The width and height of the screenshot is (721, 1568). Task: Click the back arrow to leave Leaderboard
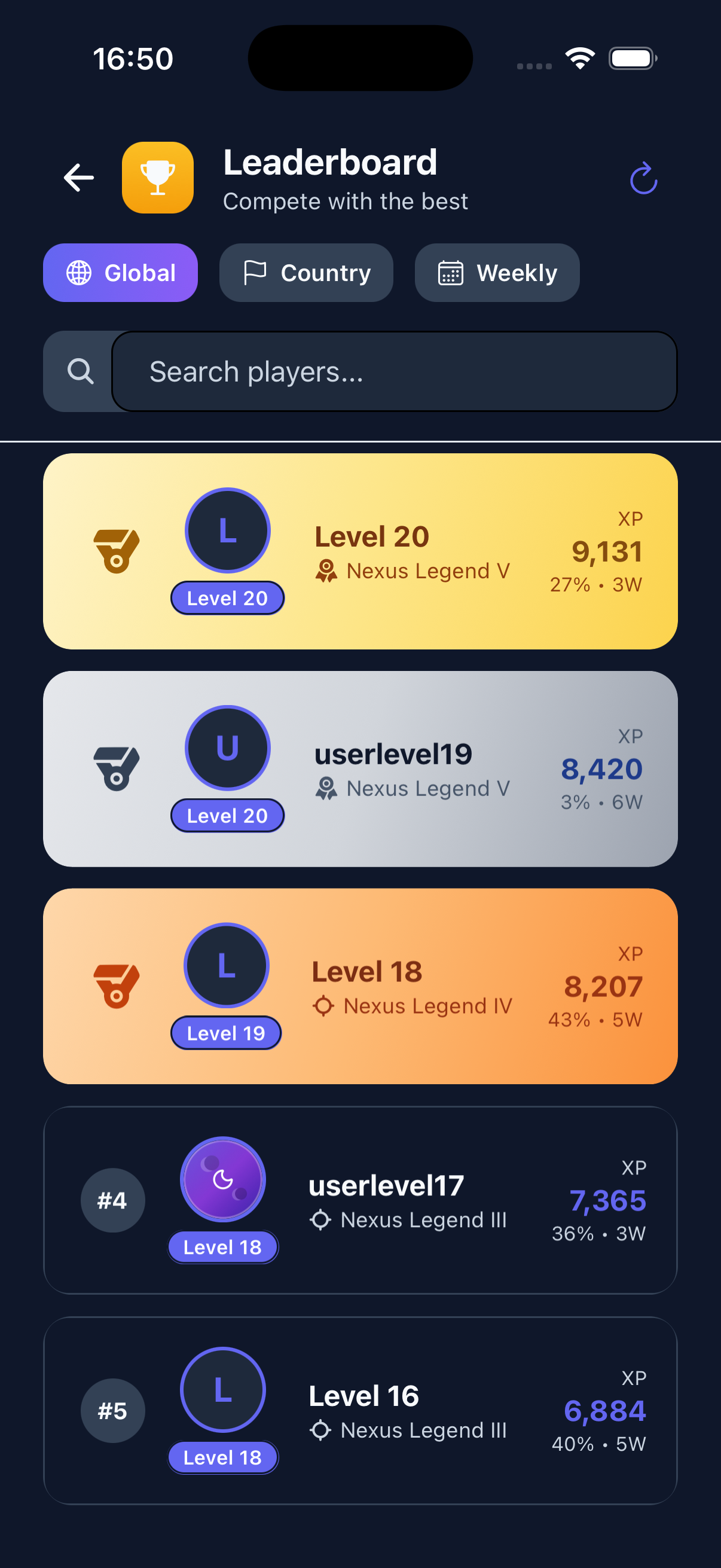pos(78,178)
